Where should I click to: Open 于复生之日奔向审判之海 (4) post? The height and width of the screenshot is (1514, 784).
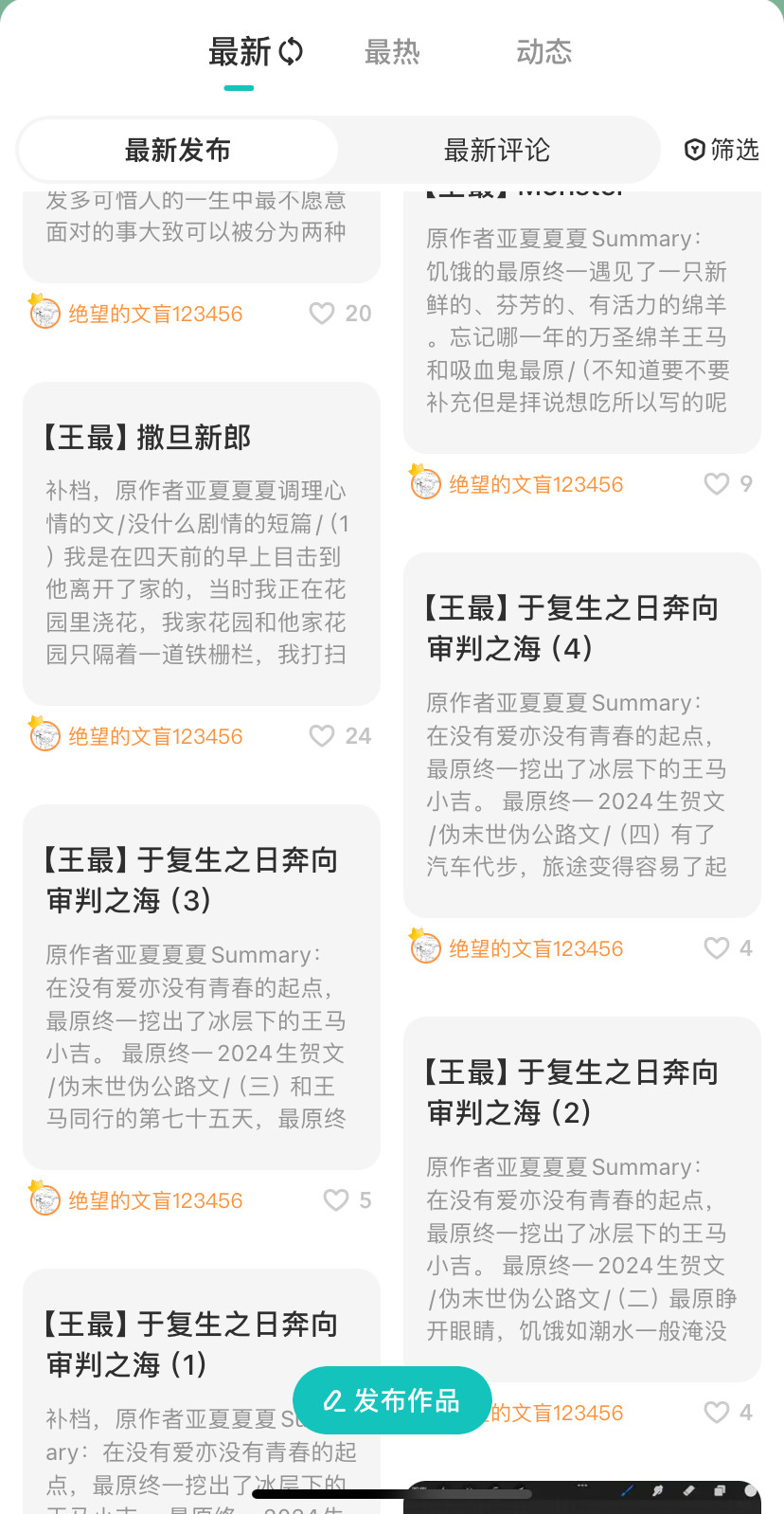pos(581,734)
